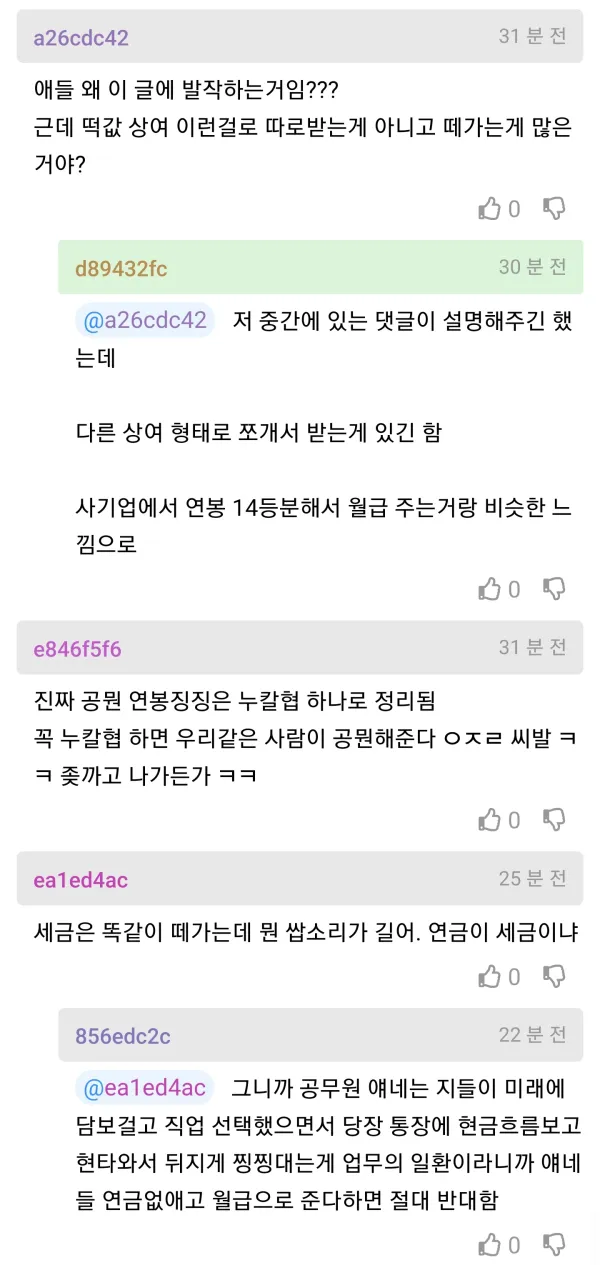Downvote ea1ed4ac's comment
Viewport: 600px width, 1265px height.
[x=554, y=976]
